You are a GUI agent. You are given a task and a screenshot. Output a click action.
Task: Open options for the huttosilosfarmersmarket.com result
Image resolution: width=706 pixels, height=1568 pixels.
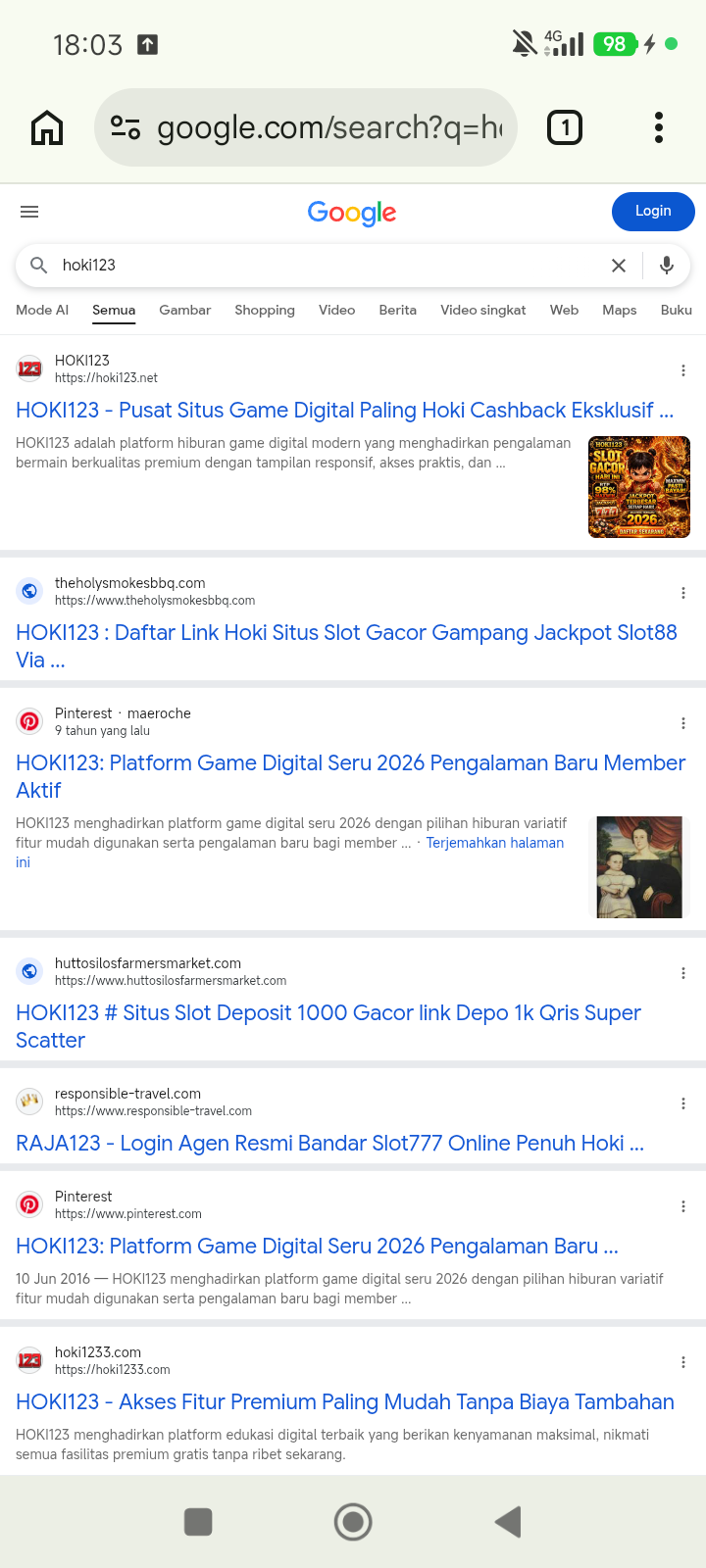pos(683,973)
